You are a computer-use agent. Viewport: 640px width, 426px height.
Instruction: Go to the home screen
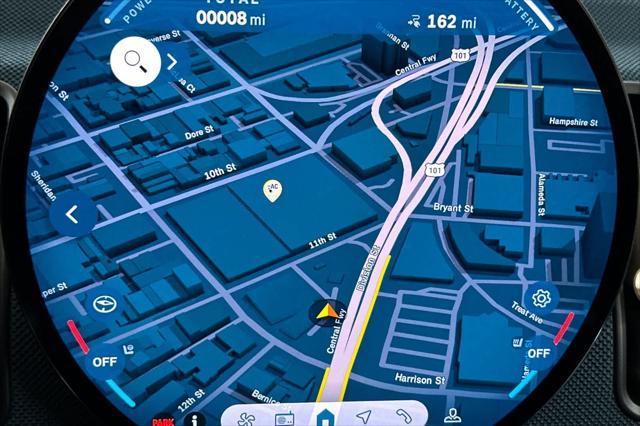[x=324, y=417]
